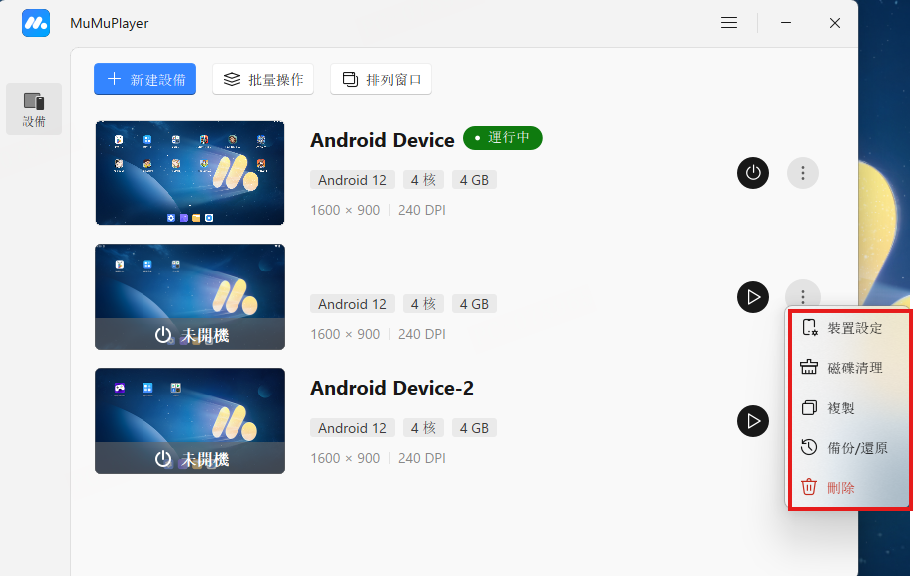The width and height of the screenshot is (914, 576).
Task: Open 批量操作 batch operations
Action: tap(263, 79)
